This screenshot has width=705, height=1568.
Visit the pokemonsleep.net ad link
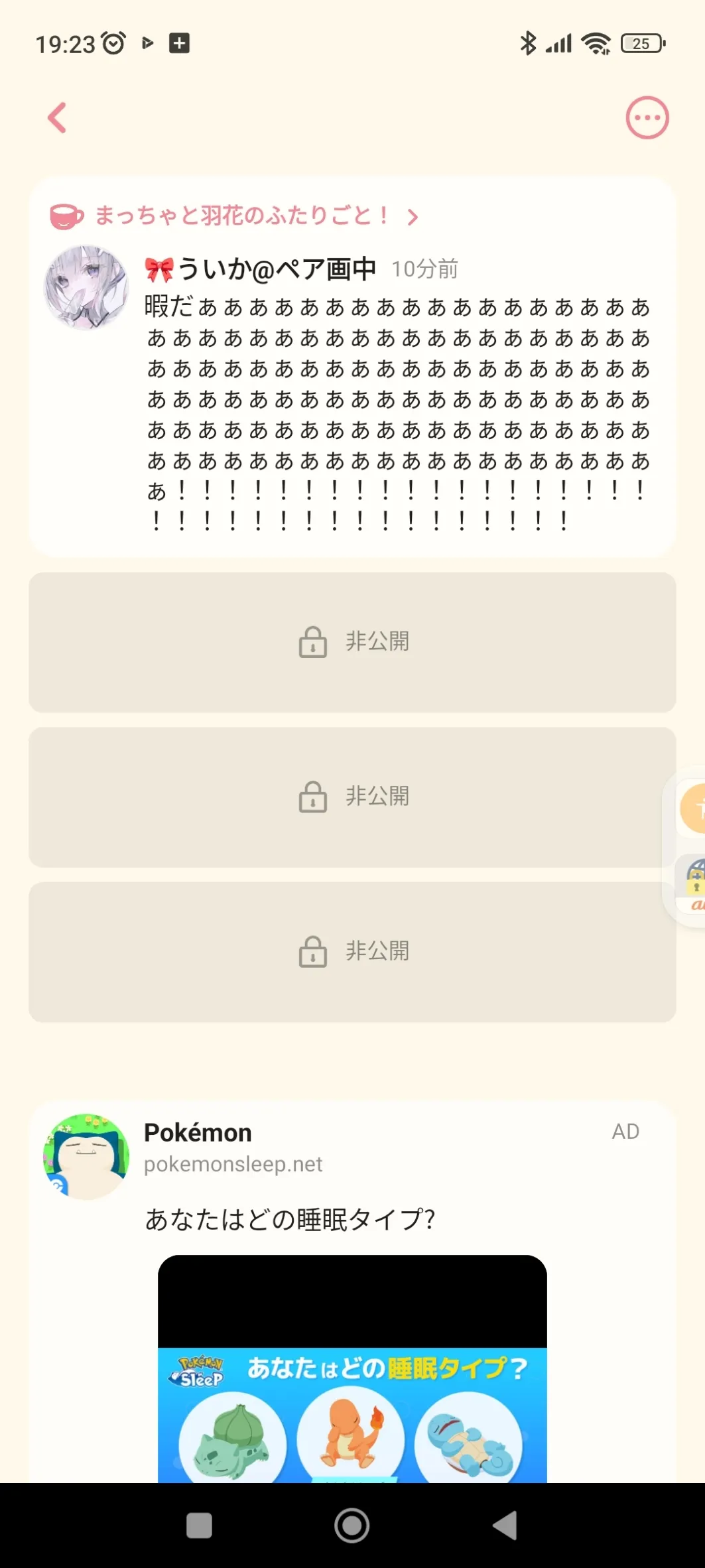(x=233, y=1164)
